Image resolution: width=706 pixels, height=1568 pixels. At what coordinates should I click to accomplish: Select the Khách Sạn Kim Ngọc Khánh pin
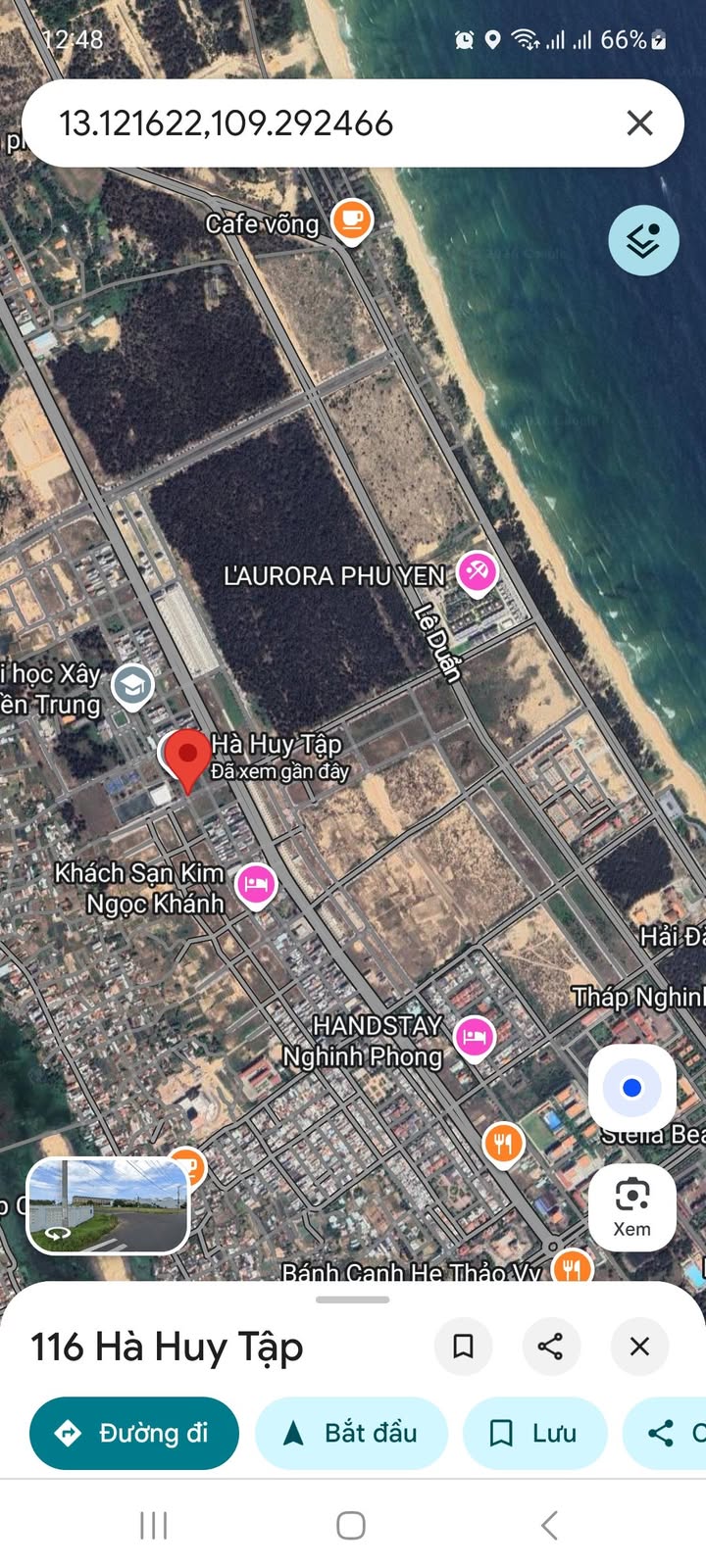click(x=256, y=885)
